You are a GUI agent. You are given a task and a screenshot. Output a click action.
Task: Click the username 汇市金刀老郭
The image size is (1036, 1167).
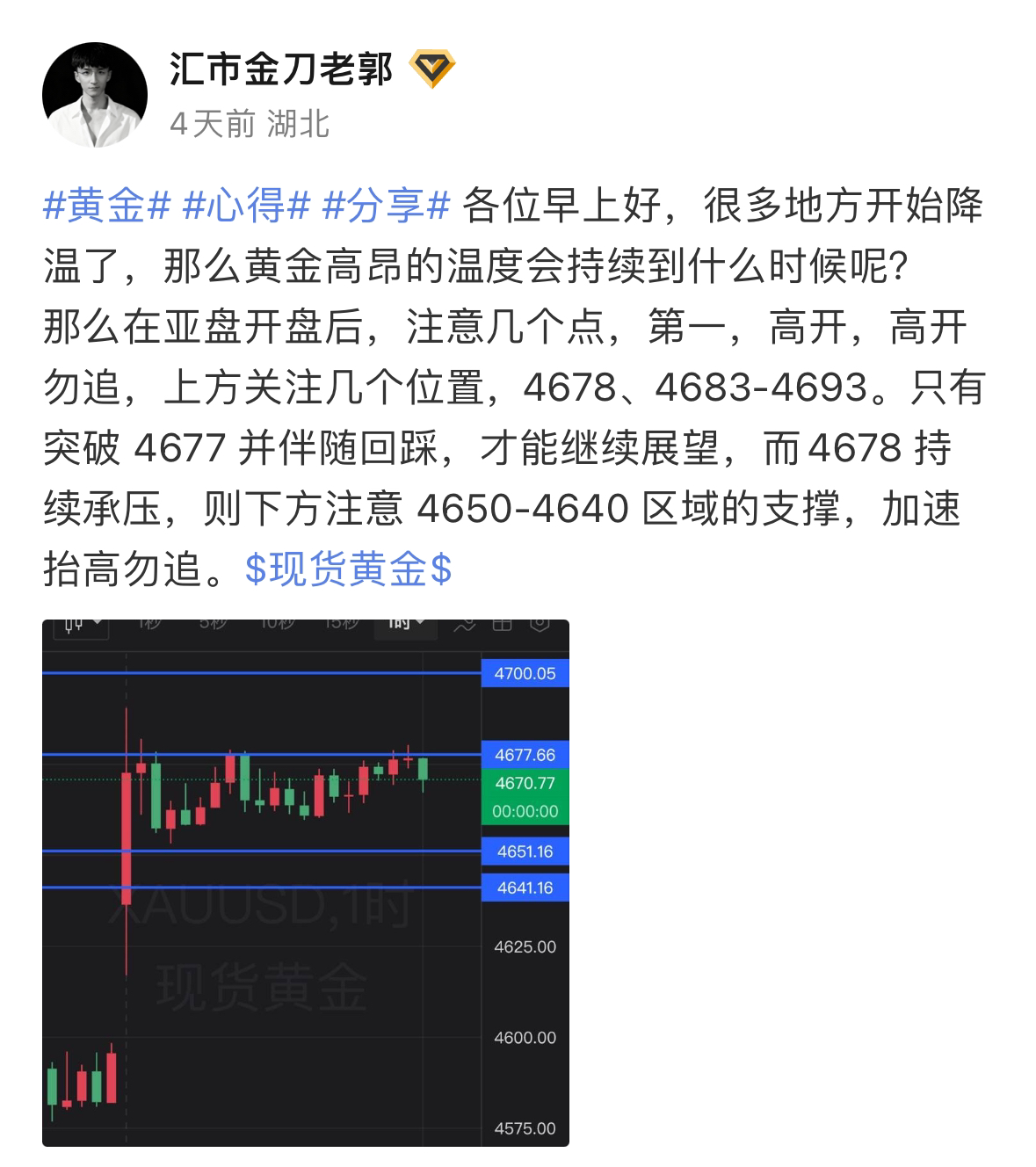[279, 69]
